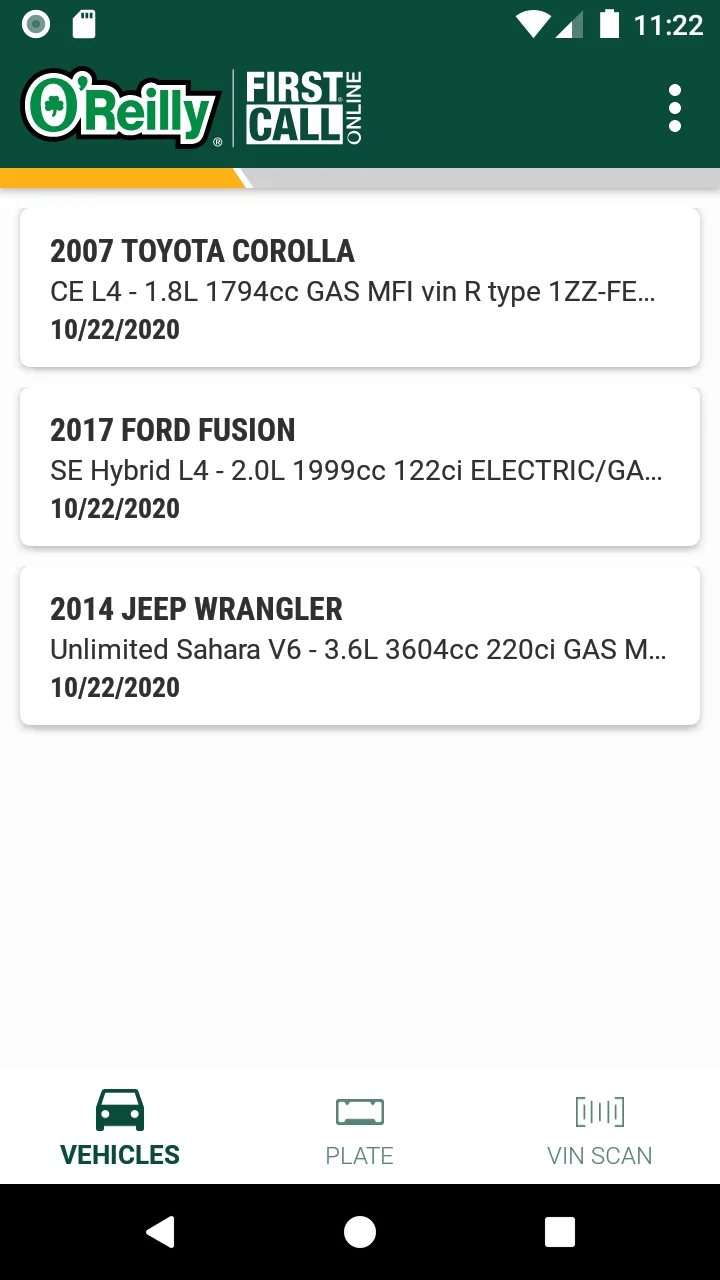720x1280 pixels.
Task: Go back using the system back button
Action: (x=160, y=1232)
